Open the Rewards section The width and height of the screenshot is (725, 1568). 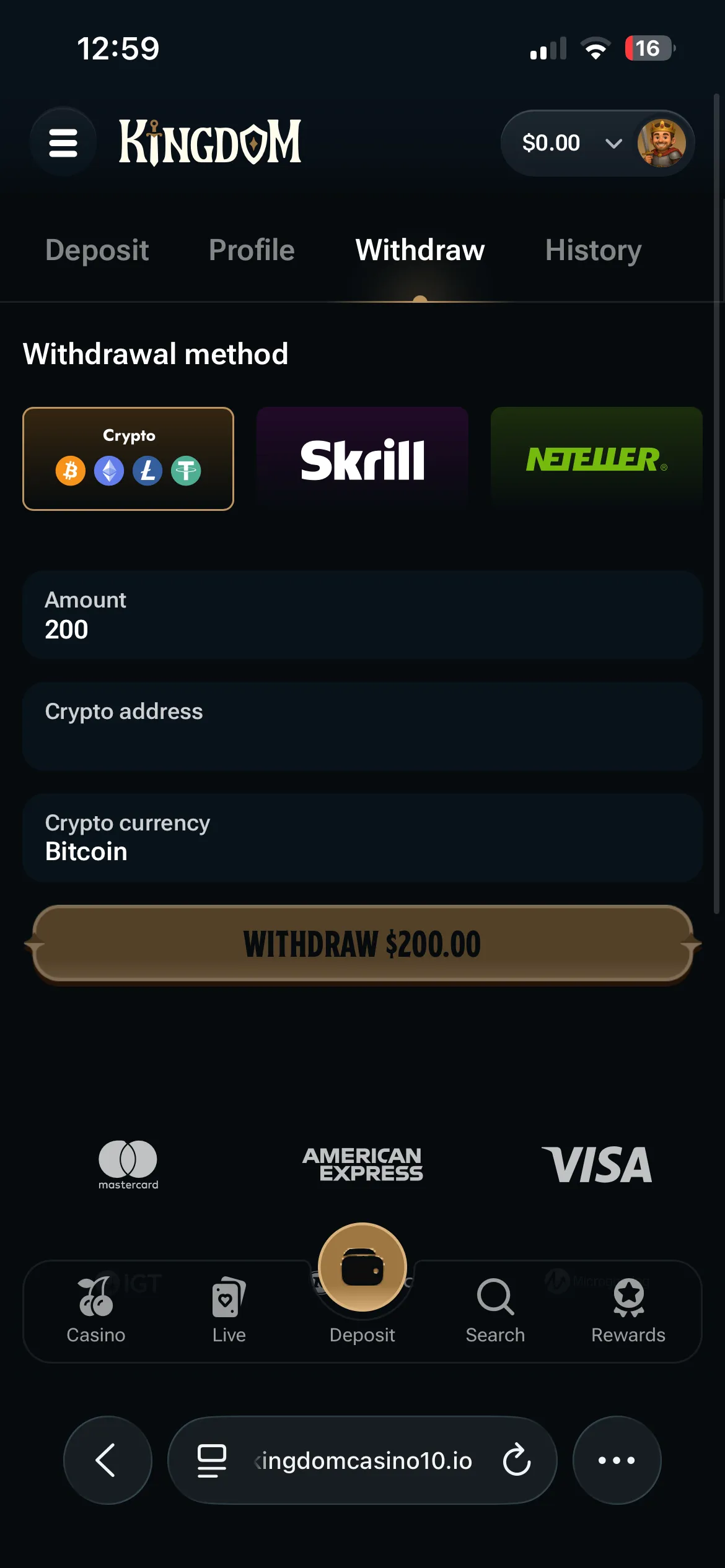tap(628, 1310)
